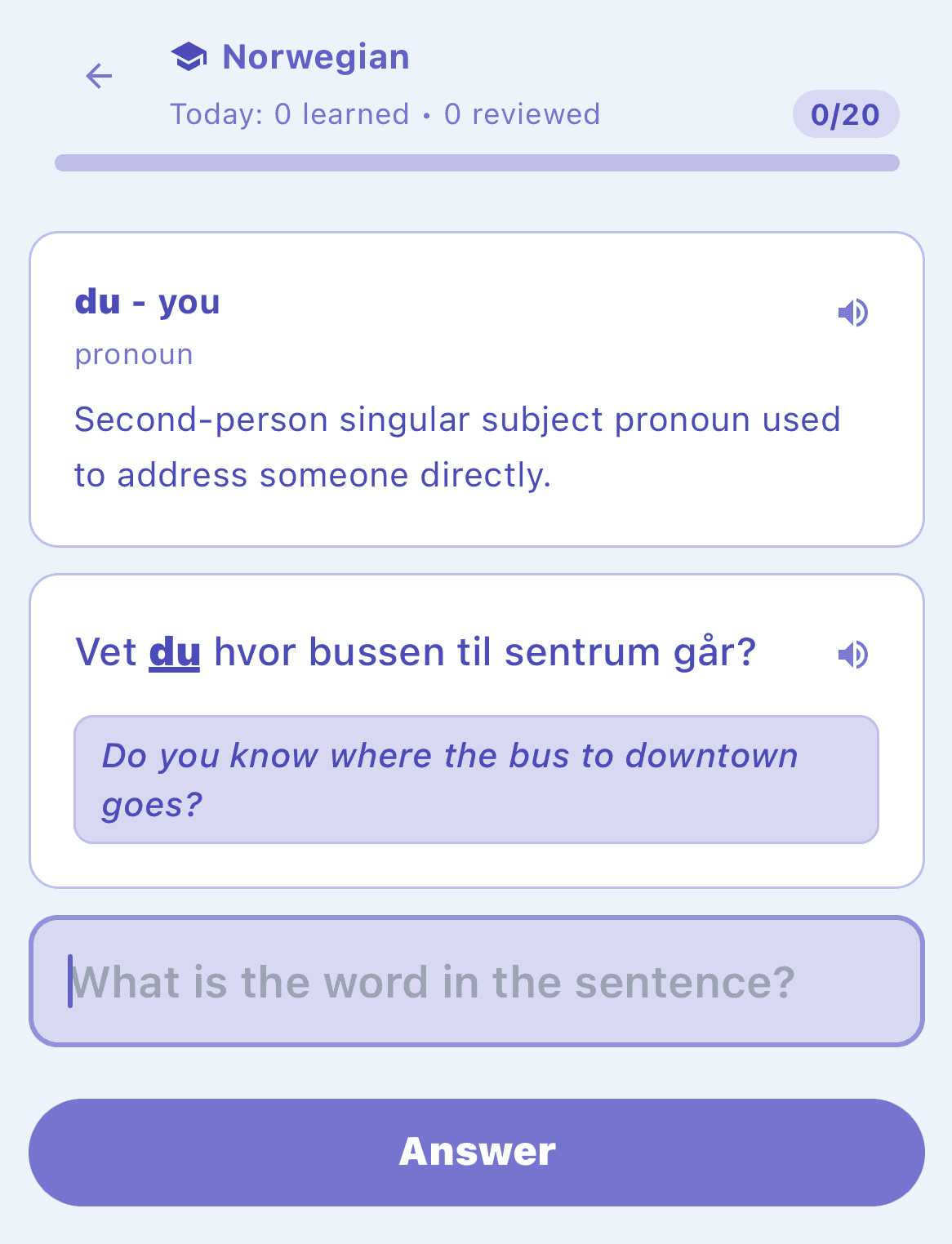This screenshot has height=1244, width=952.
Task: Click the speaker icon on the vocabulary card
Action: 853,312
